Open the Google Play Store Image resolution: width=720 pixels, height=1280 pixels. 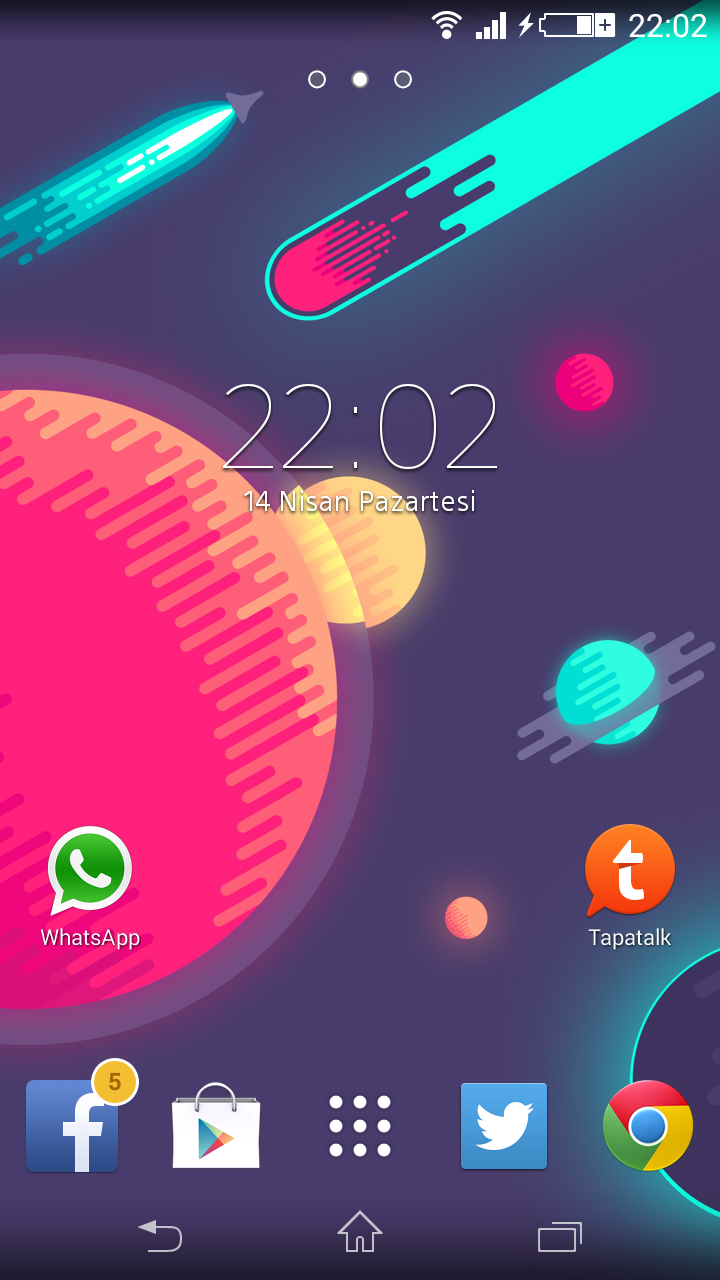click(x=216, y=1128)
